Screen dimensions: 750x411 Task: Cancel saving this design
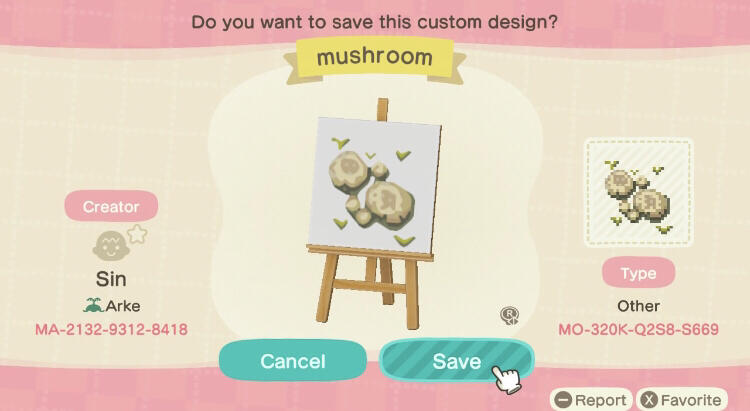coord(292,361)
